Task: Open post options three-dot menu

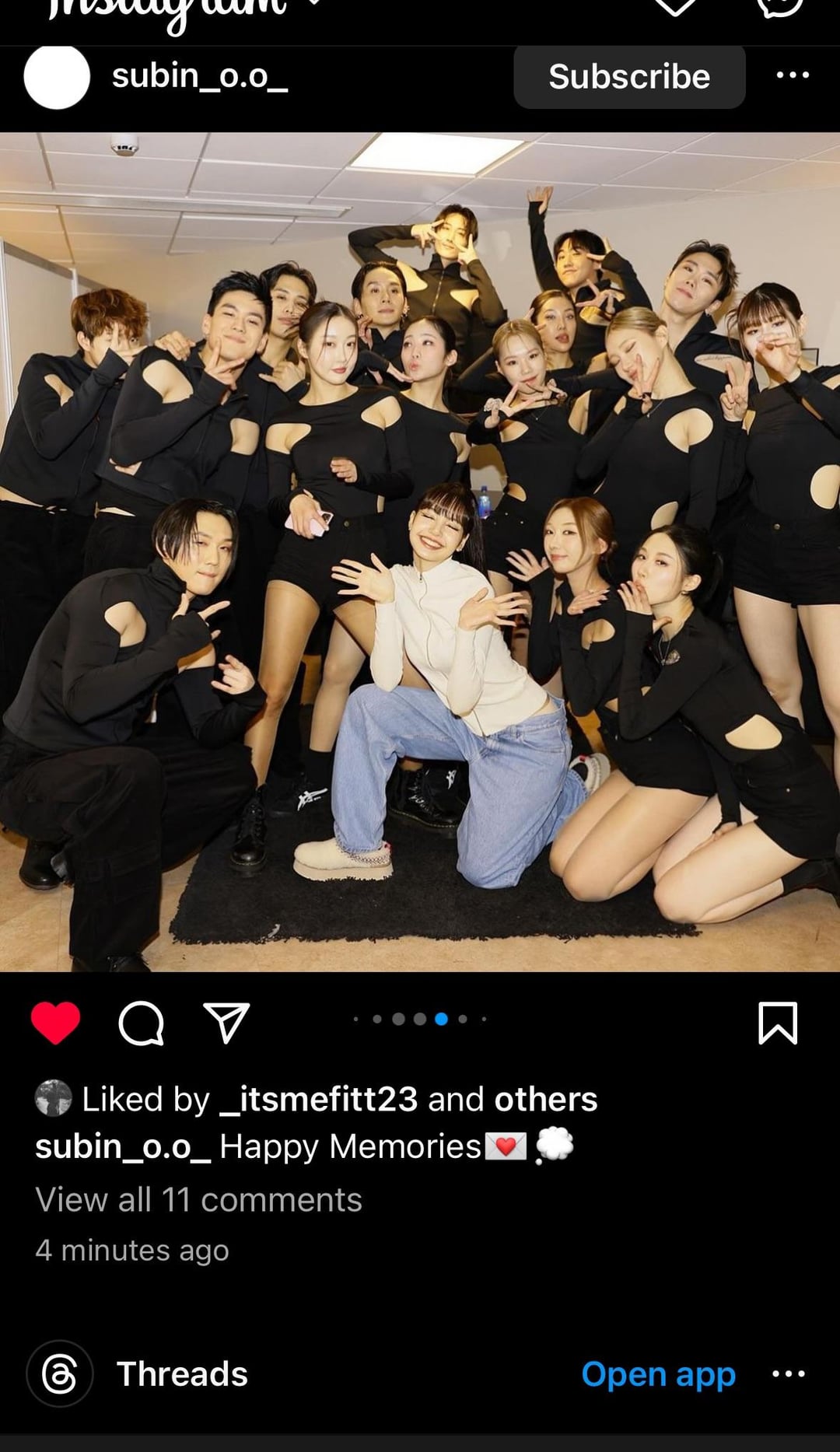Action: tap(793, 75)
